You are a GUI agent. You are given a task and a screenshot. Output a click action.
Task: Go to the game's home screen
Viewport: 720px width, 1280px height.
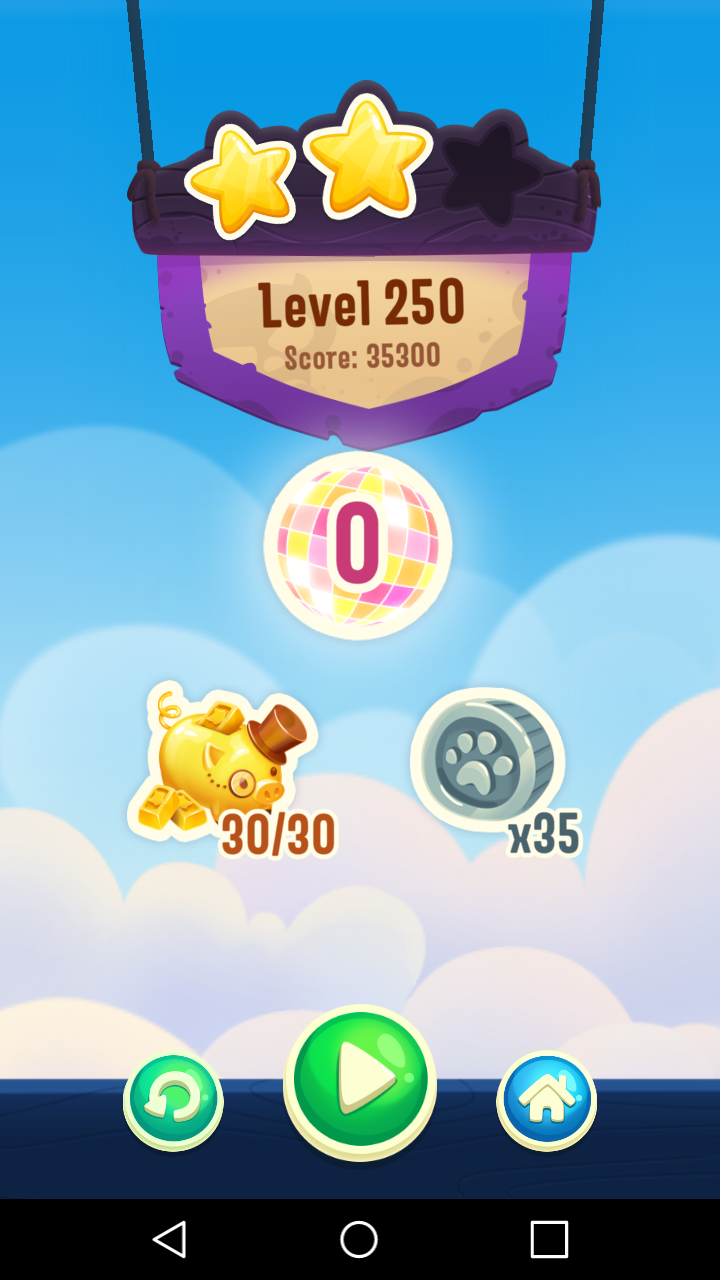546,1100
